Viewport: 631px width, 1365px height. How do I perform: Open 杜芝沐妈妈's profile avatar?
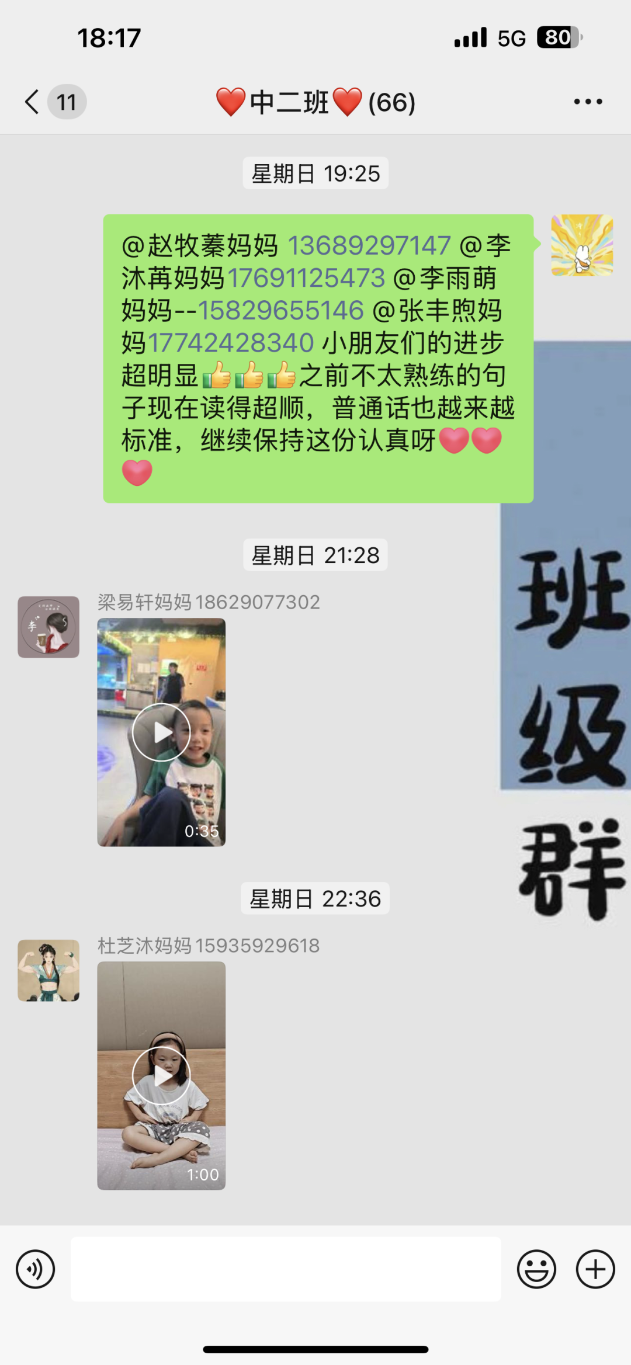(x=48, y=970)
